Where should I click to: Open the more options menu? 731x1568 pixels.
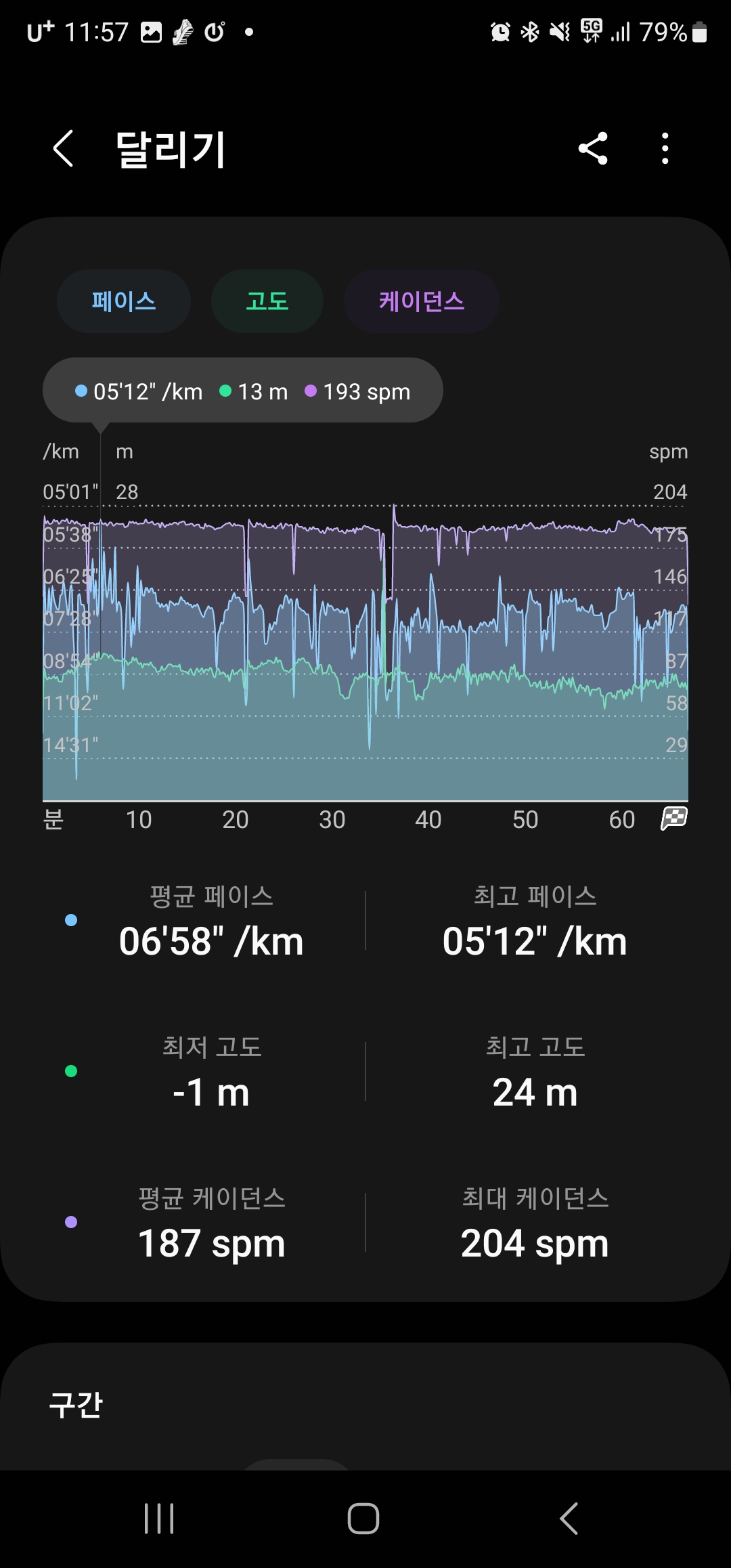[665, 148]
